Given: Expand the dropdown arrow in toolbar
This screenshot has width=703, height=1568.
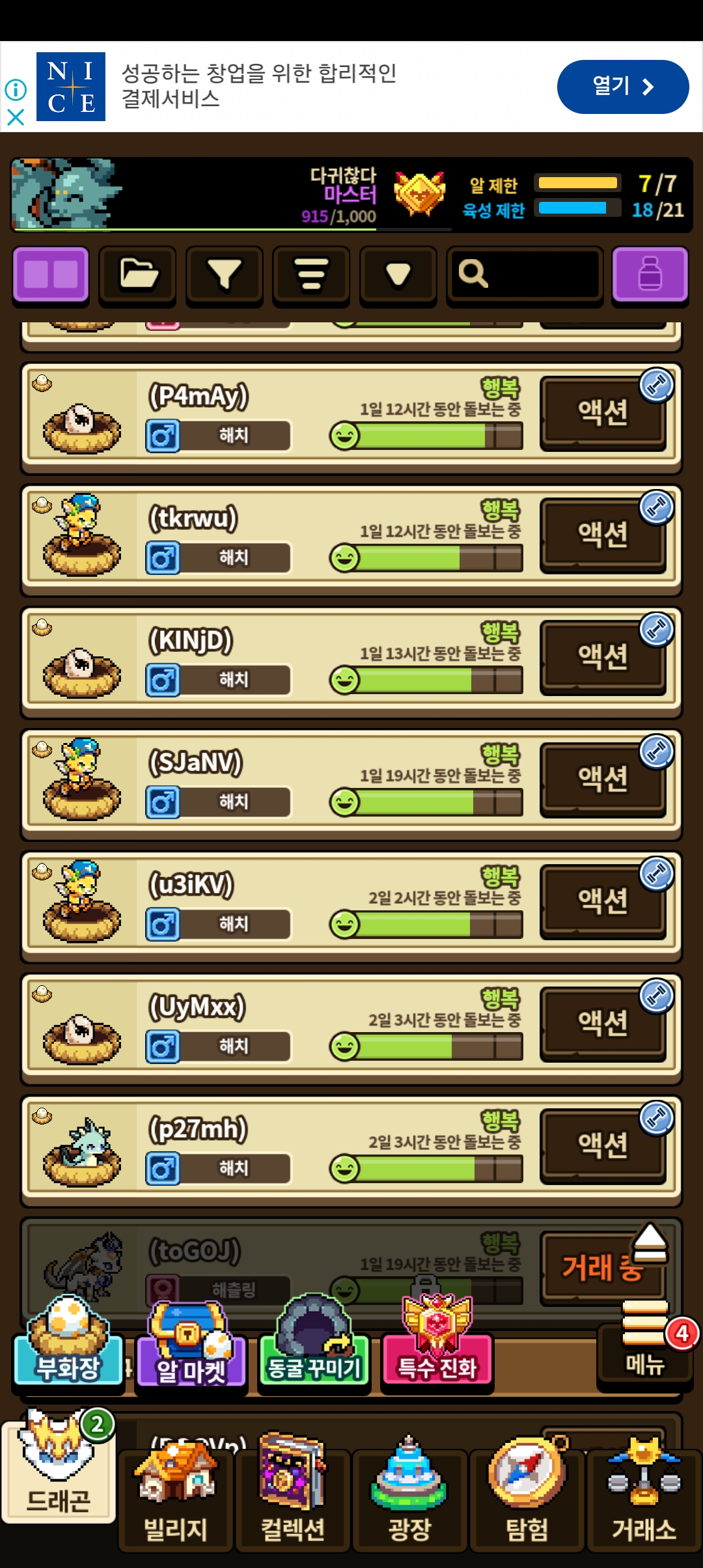Looking at the screenshot, I should tap(398, 274).
